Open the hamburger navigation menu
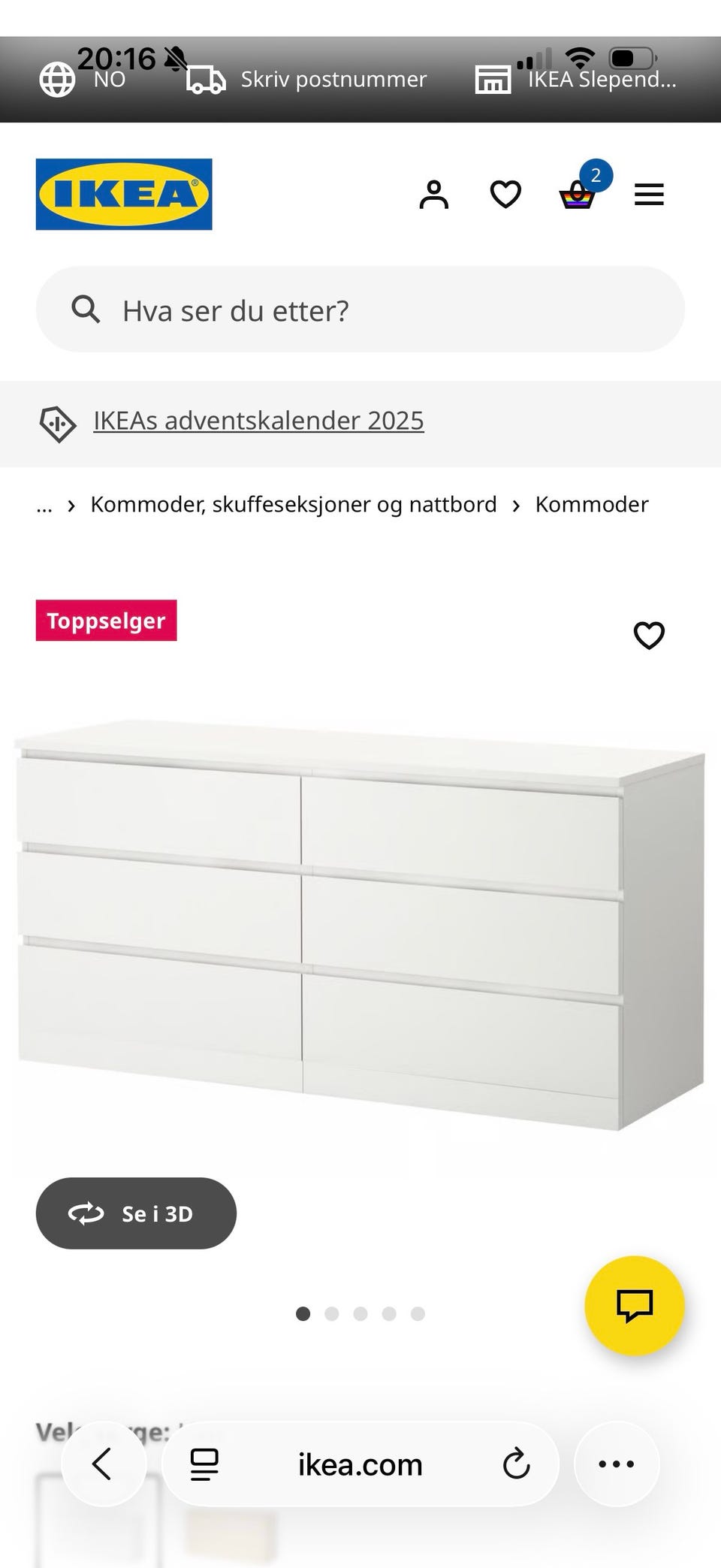 (648, 194)
